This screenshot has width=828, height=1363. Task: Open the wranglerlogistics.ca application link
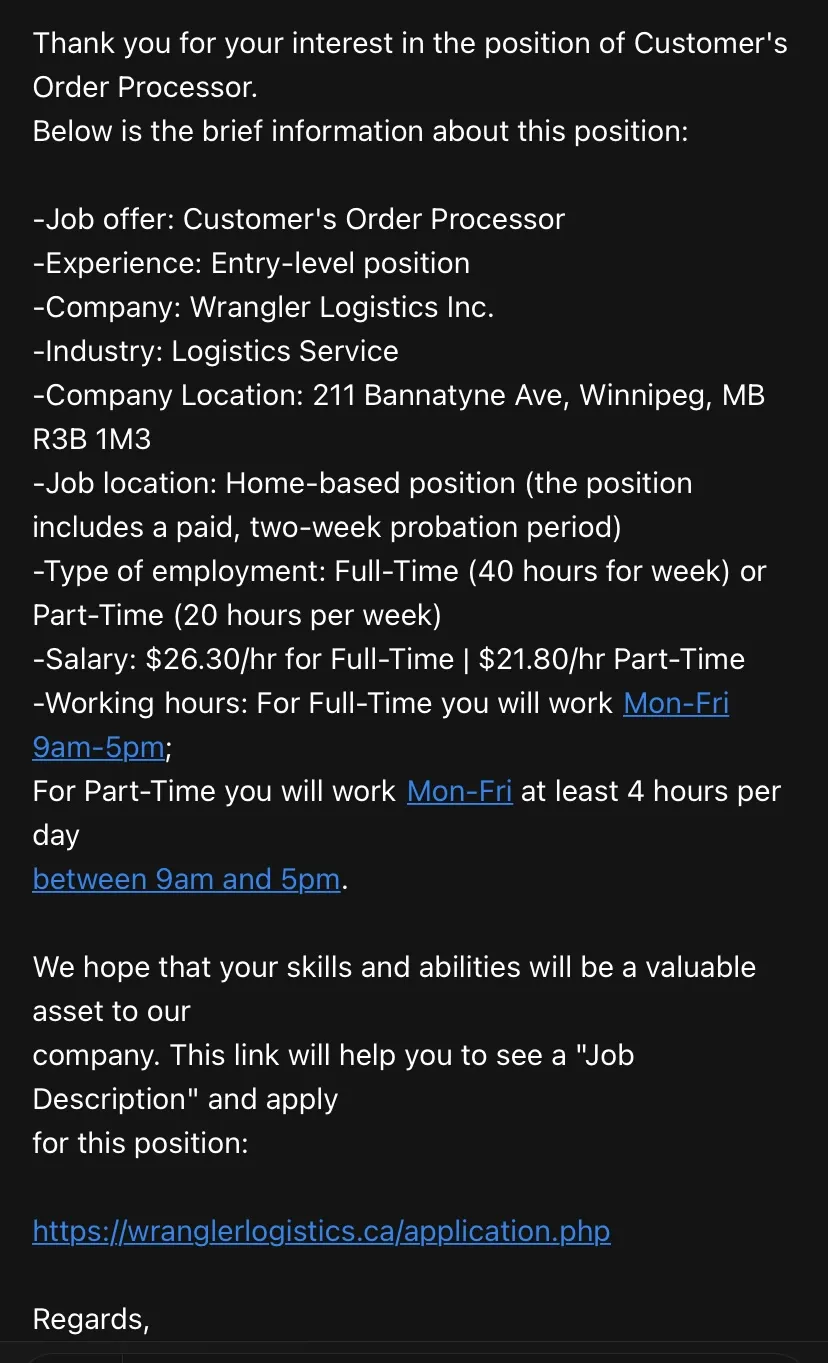coord(321,1230)
